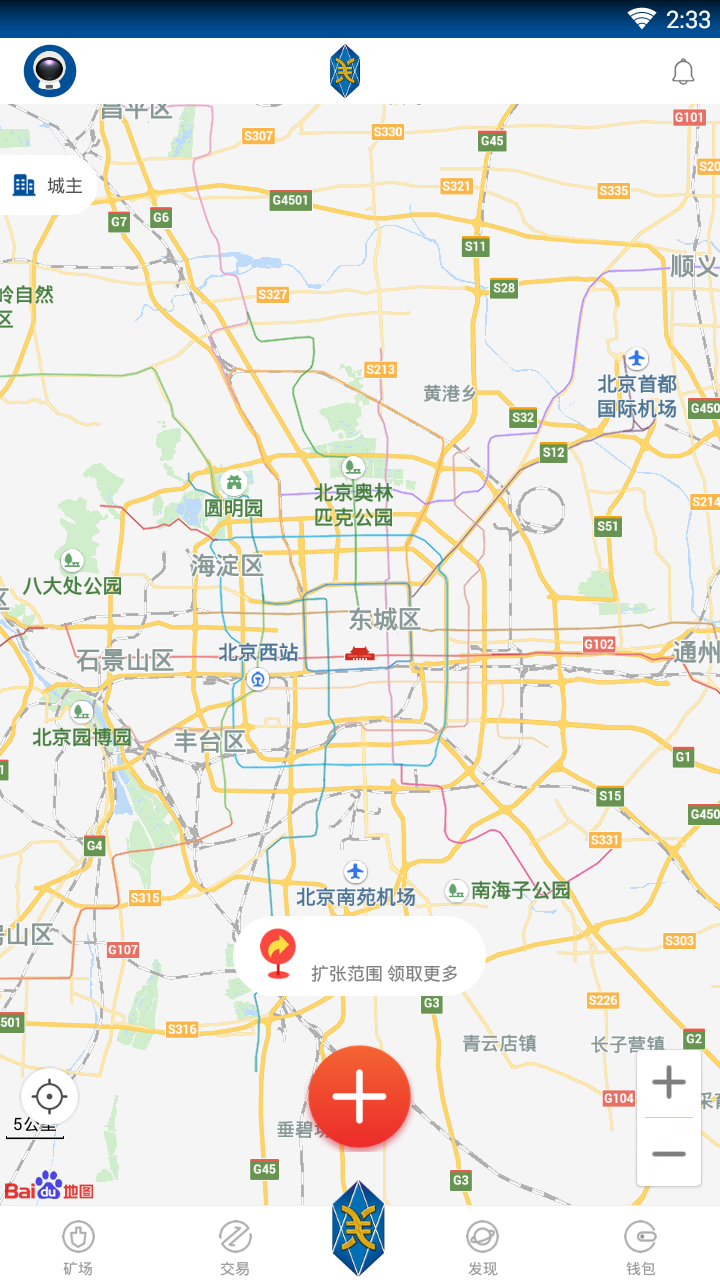Recenter map on my location
The image size is (720, 1280).
[x=49, y=1097]
